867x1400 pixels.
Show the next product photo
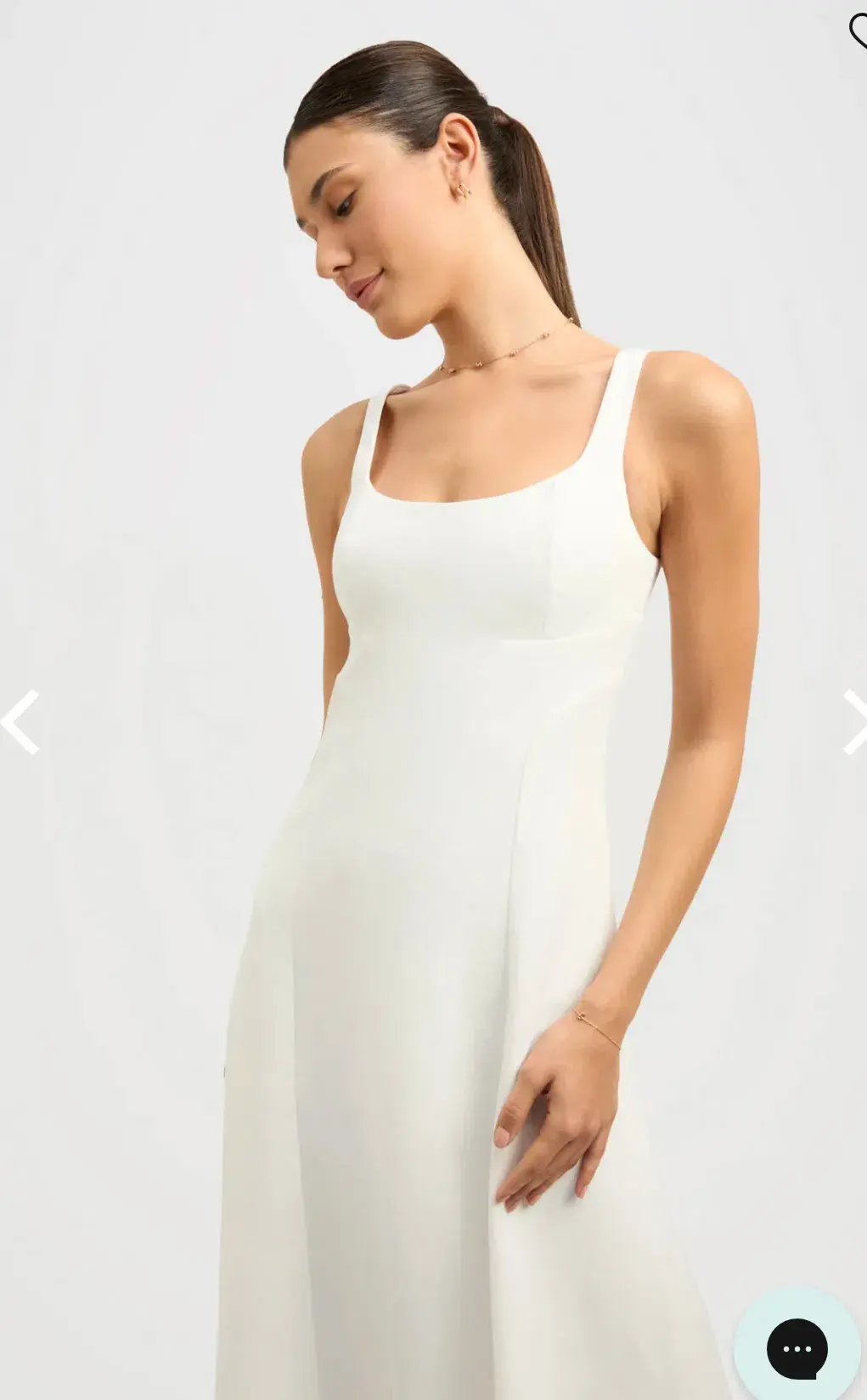pos(853,722)
